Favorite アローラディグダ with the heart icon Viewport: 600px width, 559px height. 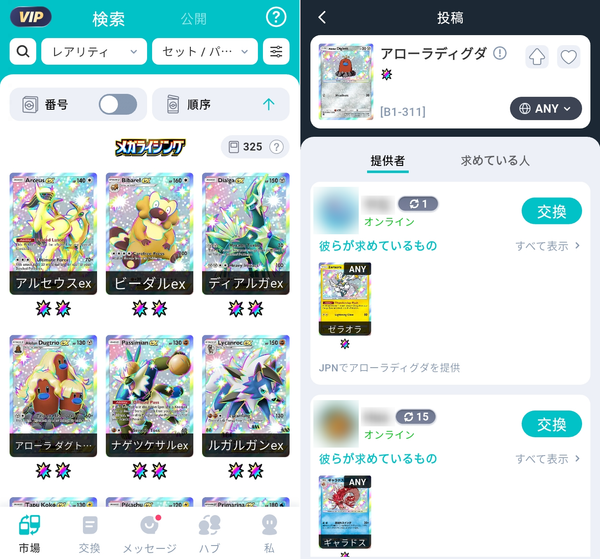click(568, 57)
